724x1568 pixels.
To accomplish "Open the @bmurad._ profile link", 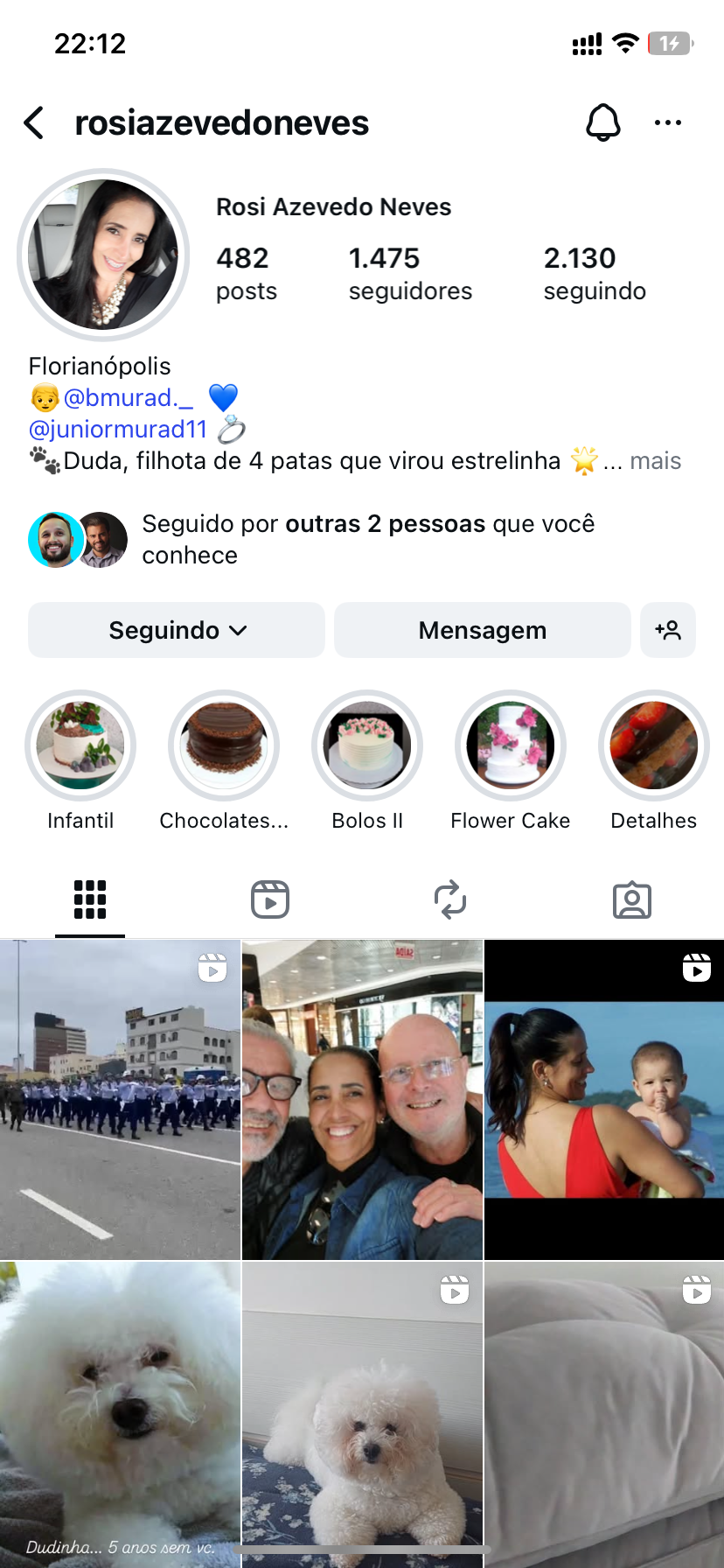I will tap(128, 398).
